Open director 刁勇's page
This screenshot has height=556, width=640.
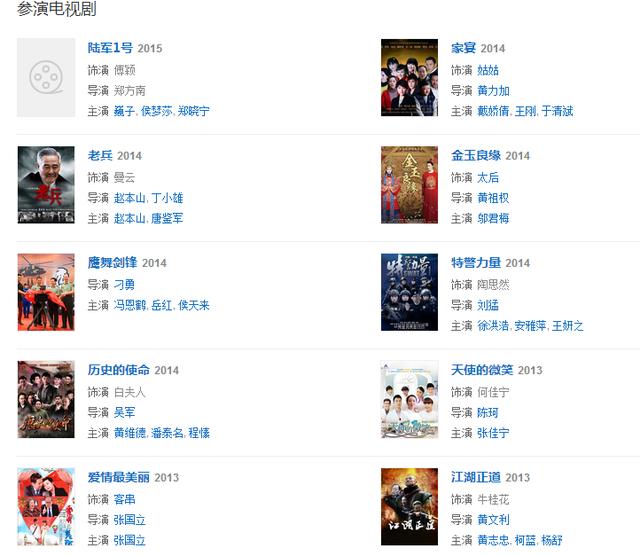point(124,284)
